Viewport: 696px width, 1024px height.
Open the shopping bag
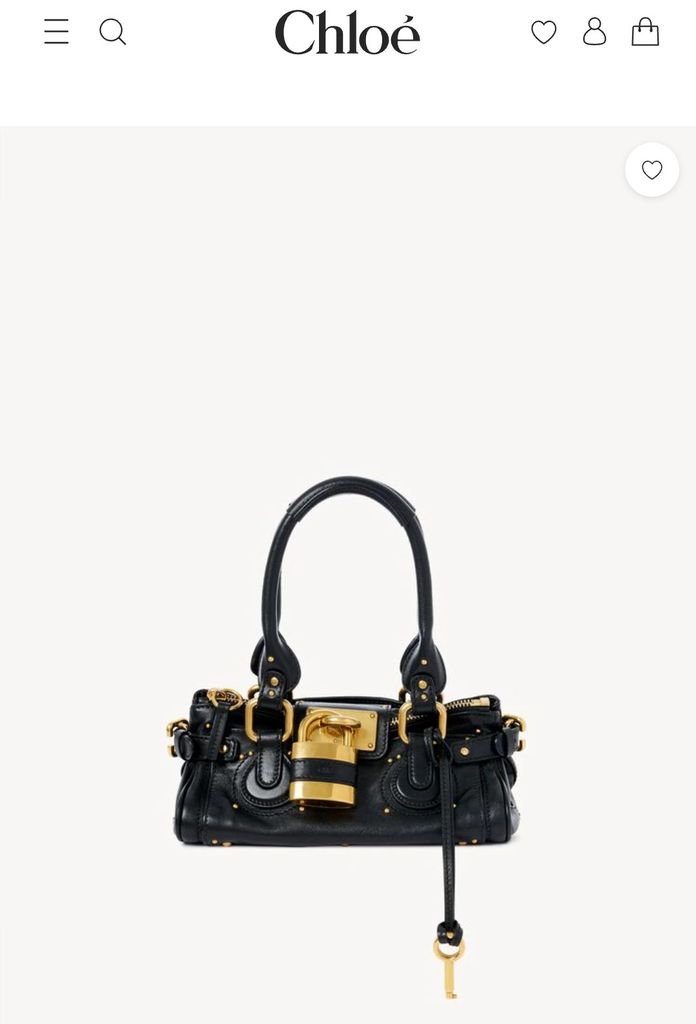(645, 32)
